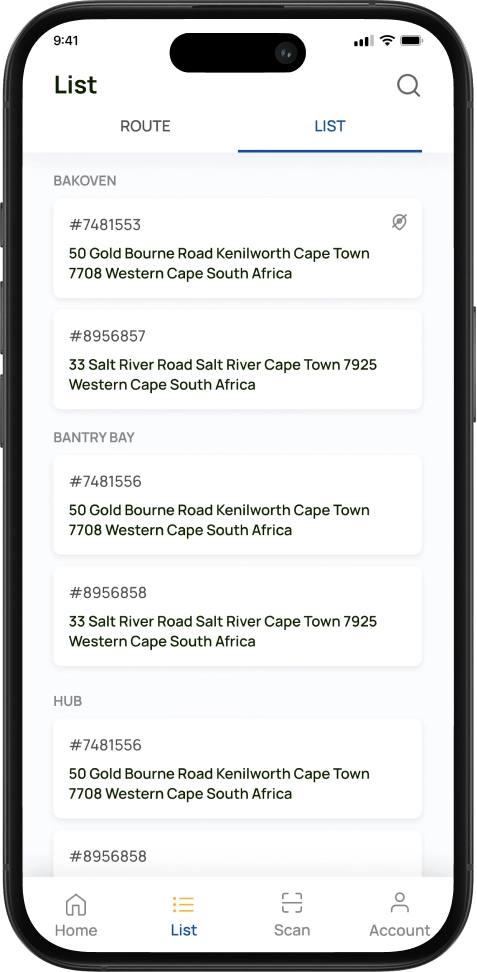The width and height of the screenshot is (477, 972).
Task: Open parcel #8956857 card under Bakoven
Action: click(x=238, y=360)
